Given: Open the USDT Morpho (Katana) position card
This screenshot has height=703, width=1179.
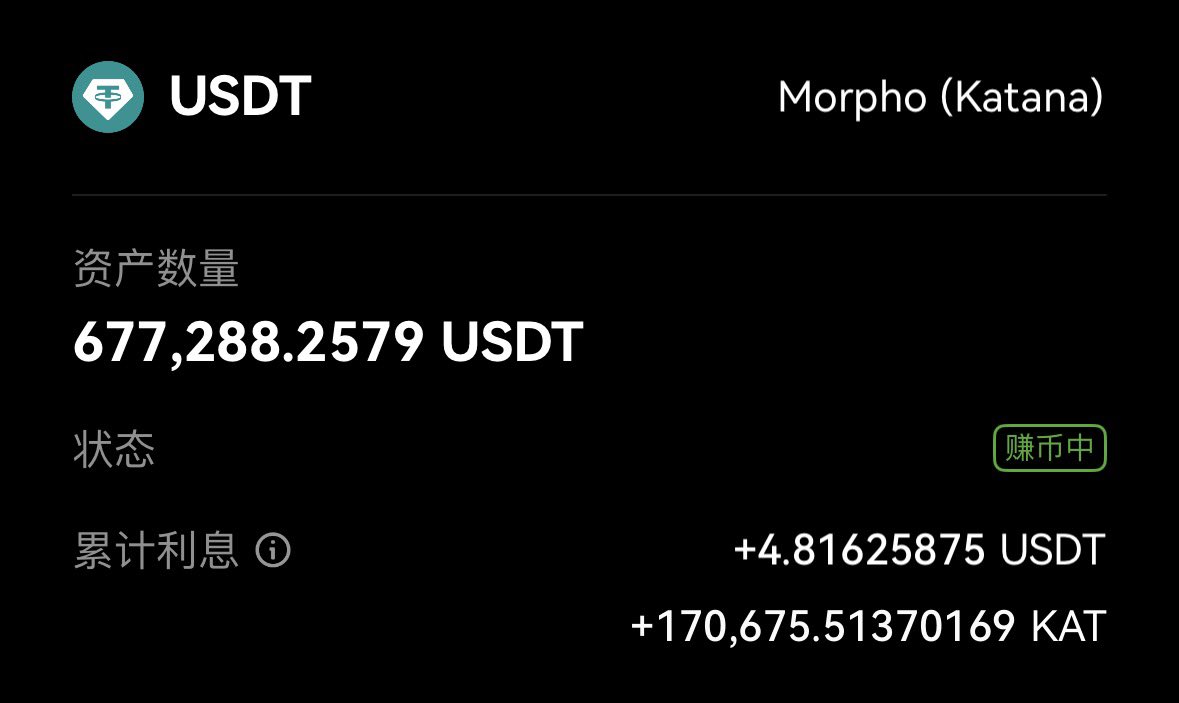Looking at the screenshot, I should 589,98.
